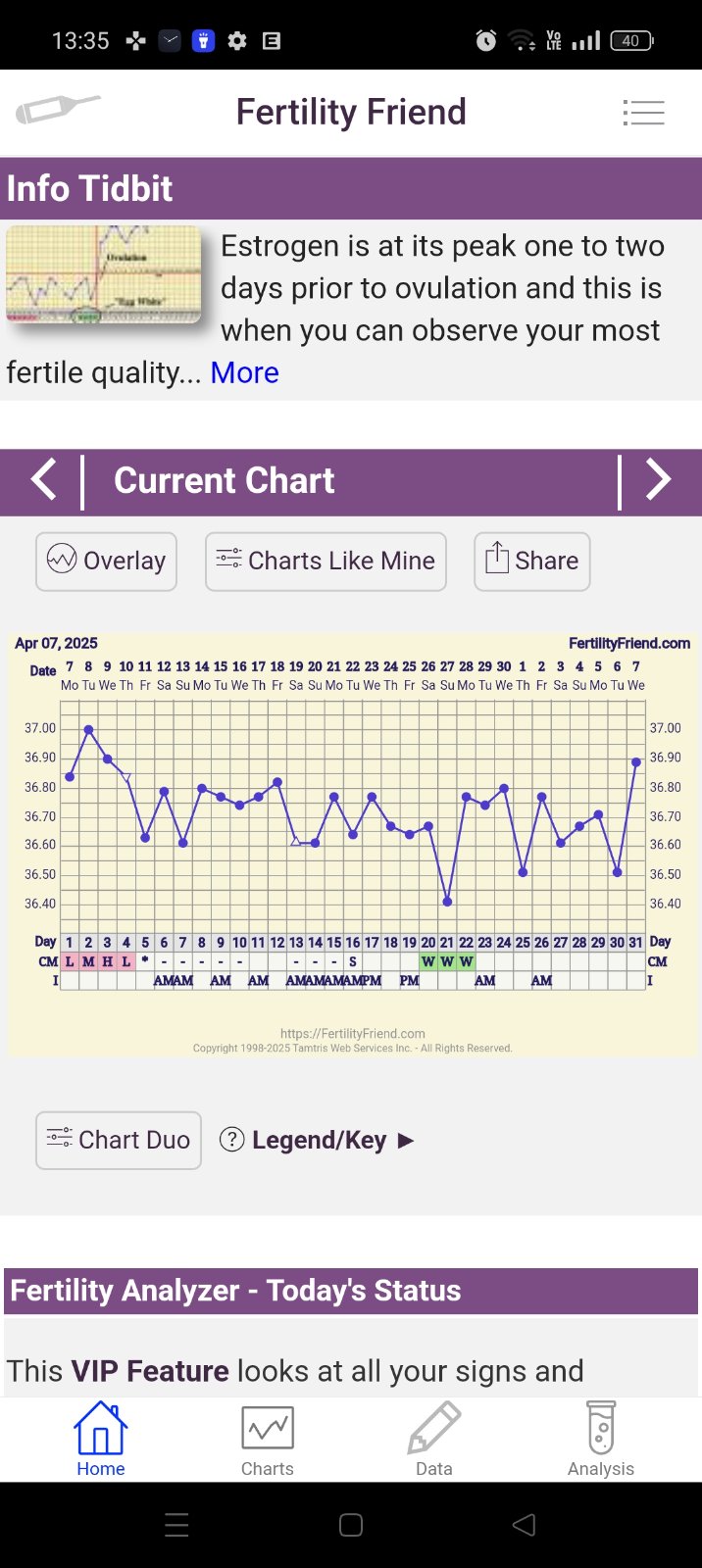The height and width of the screenshot is (1568, 702).
Task: Open Charts Like Mine
Action: click(326, 561)
